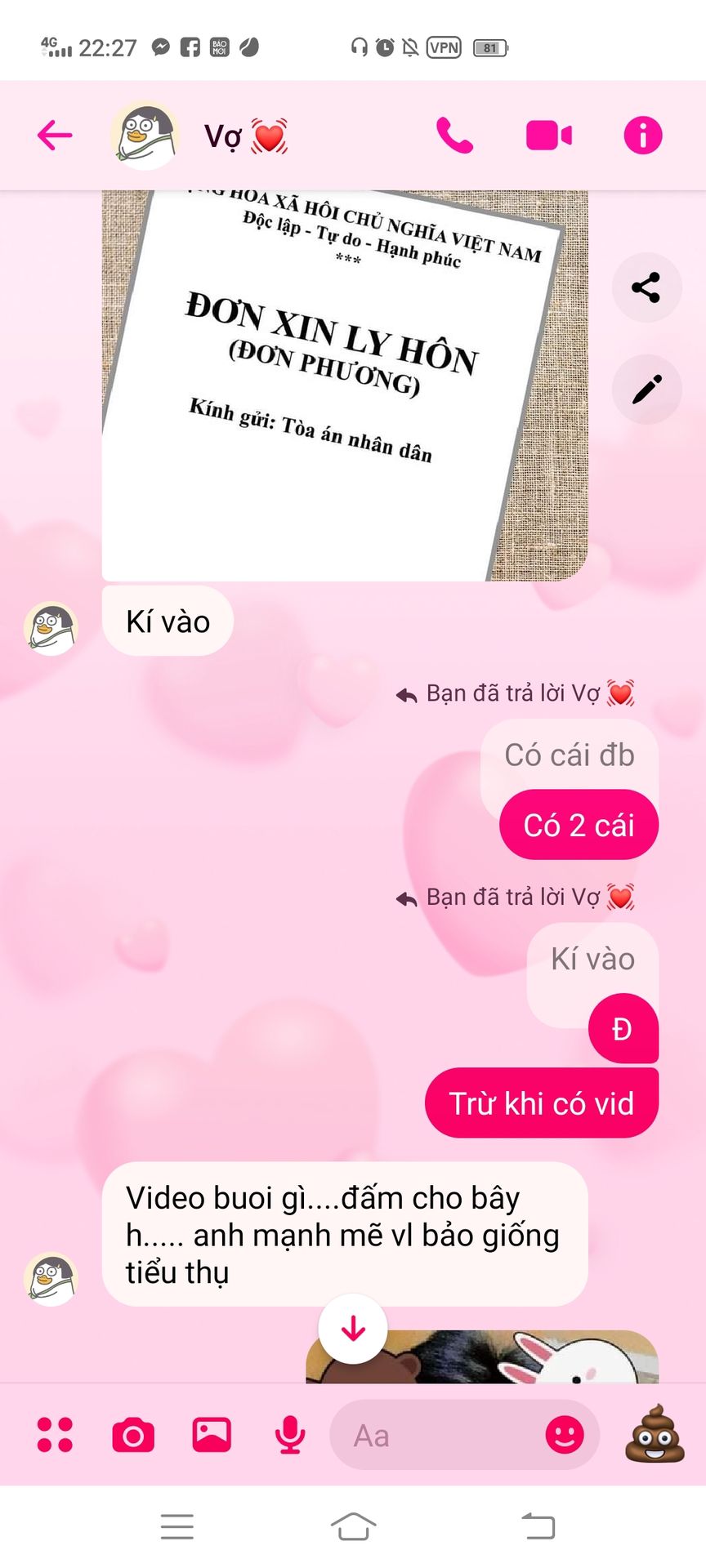The height and width of the screenshot is (1568, 706).
Task: Open the emoji picker smiley
Action: click(565, 1435)
